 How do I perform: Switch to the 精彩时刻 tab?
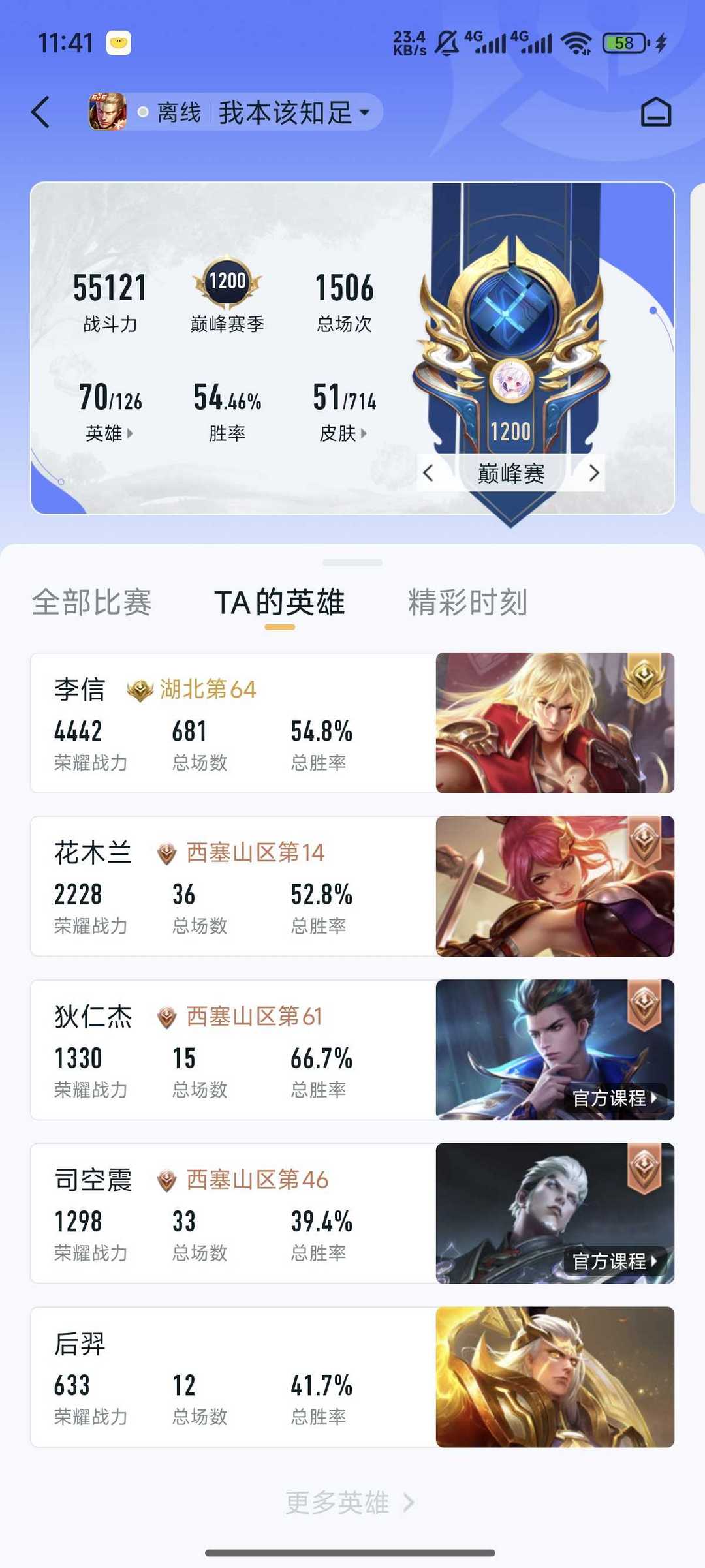point(467,602)
